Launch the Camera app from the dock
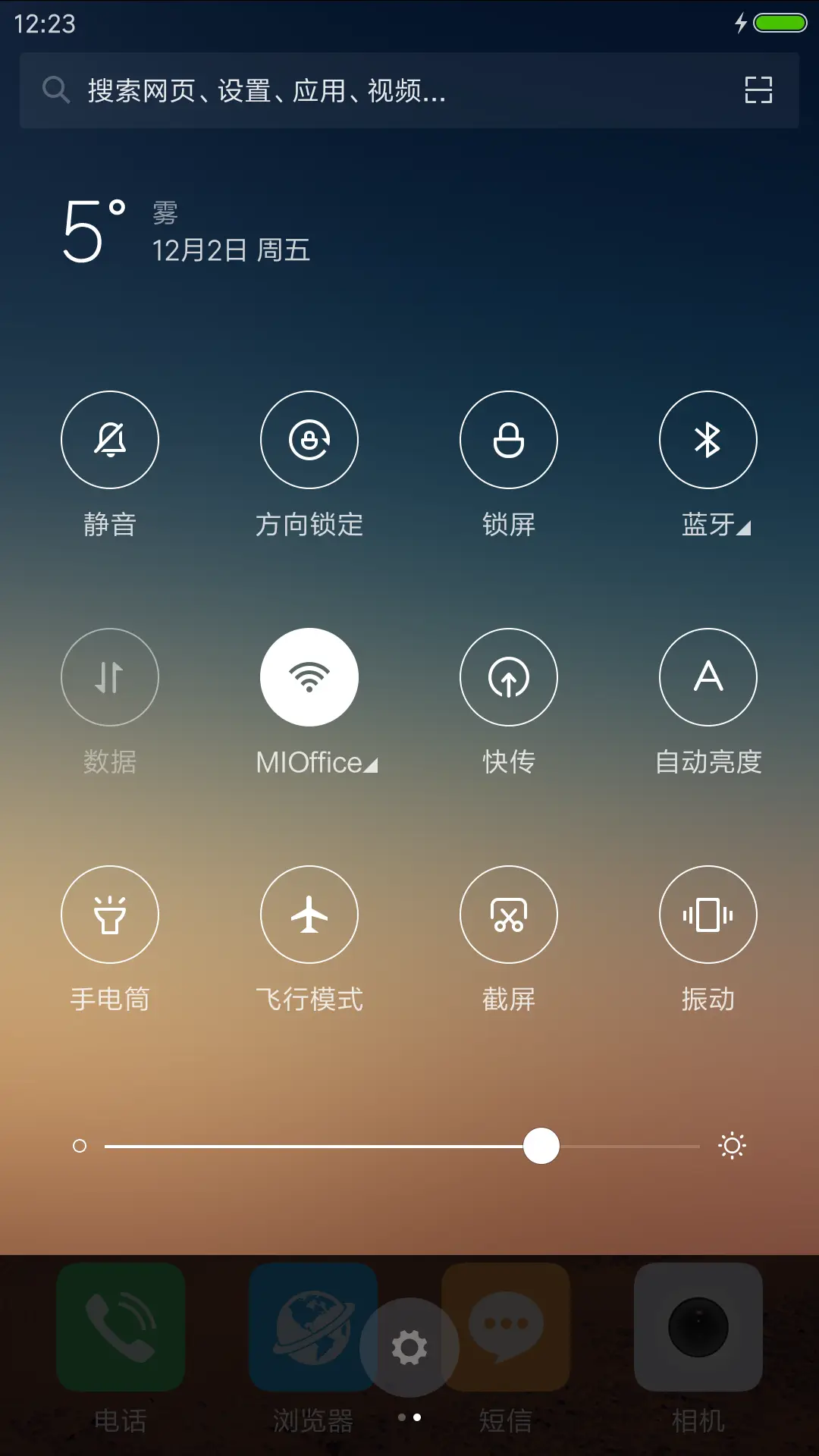 698,1327
